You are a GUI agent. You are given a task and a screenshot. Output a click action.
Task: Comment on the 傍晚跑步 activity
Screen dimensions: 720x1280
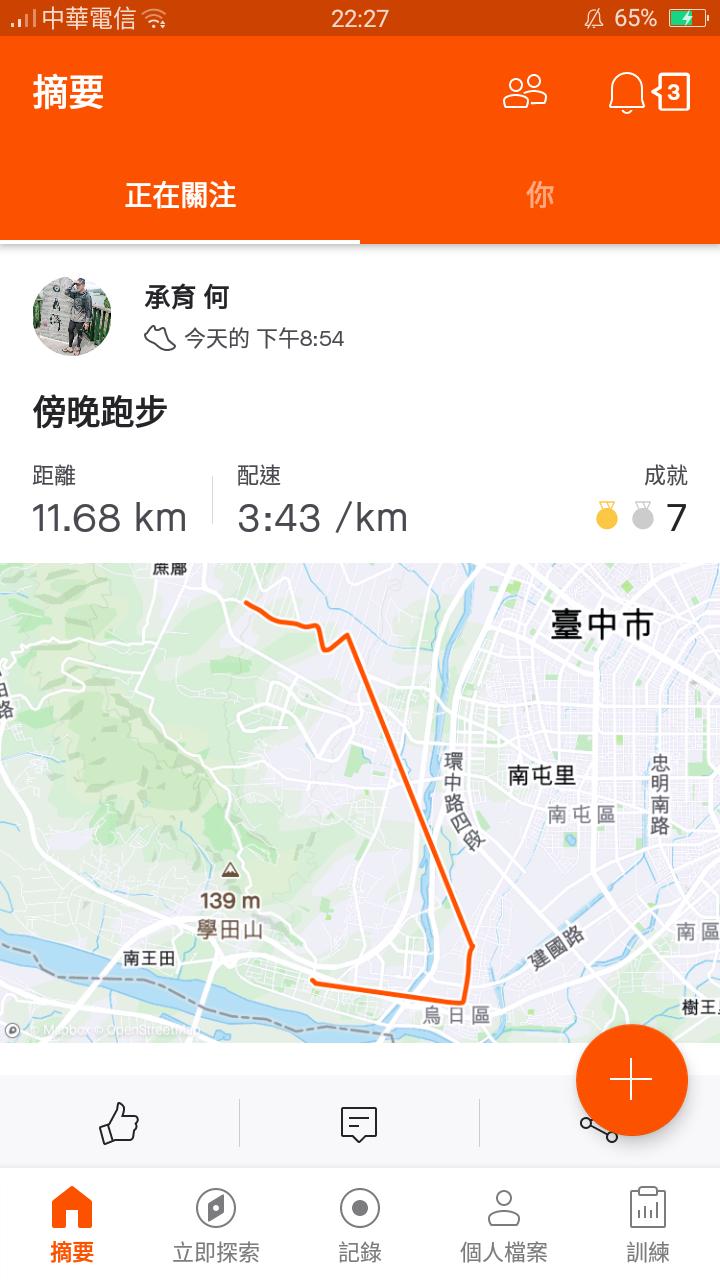point(359,1123)
